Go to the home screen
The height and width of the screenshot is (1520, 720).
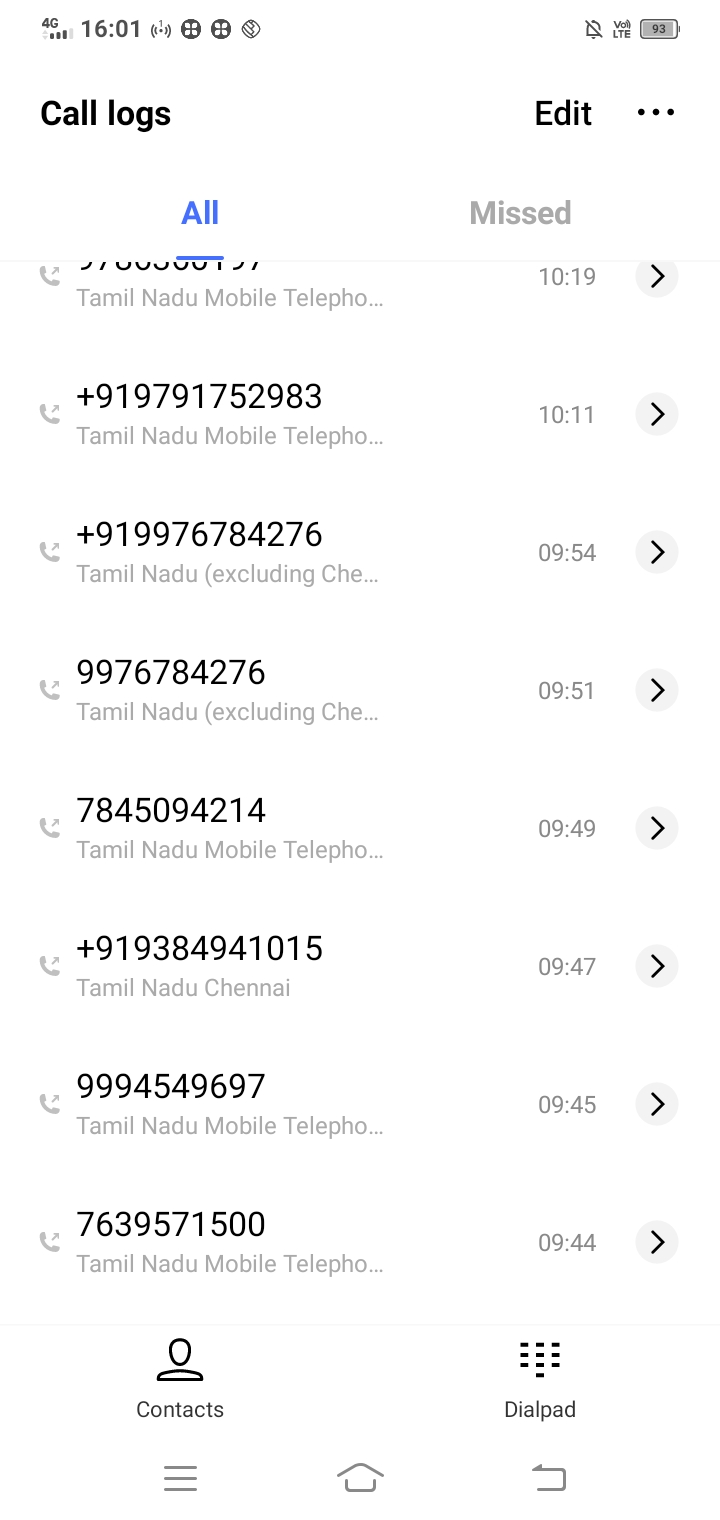(360, 1477)
